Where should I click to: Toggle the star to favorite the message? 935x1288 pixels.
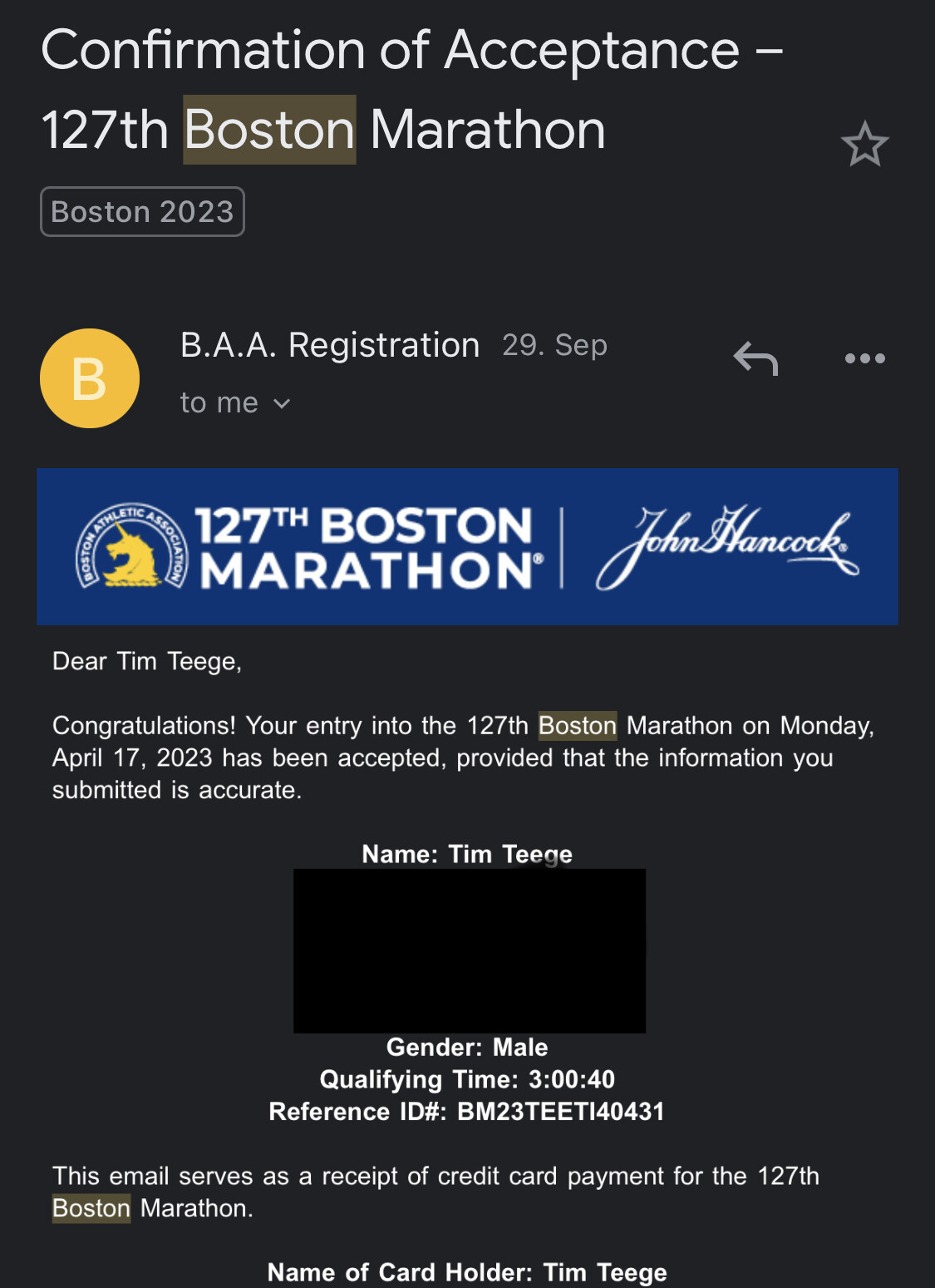[866, 144]
